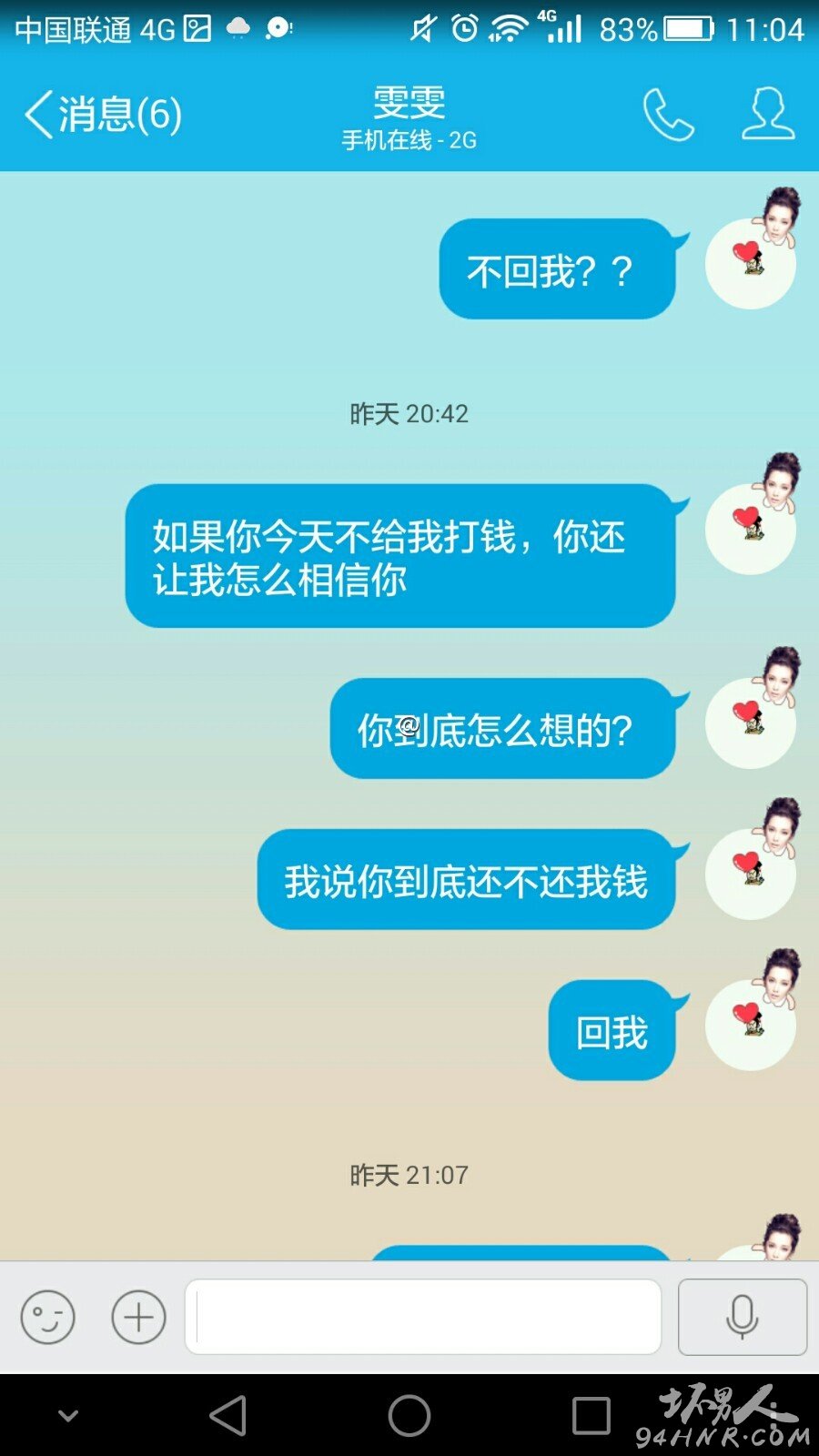Start a voice call with 雯雯
This screenshot has height=1456, width=819.
(x=668, y=114)
